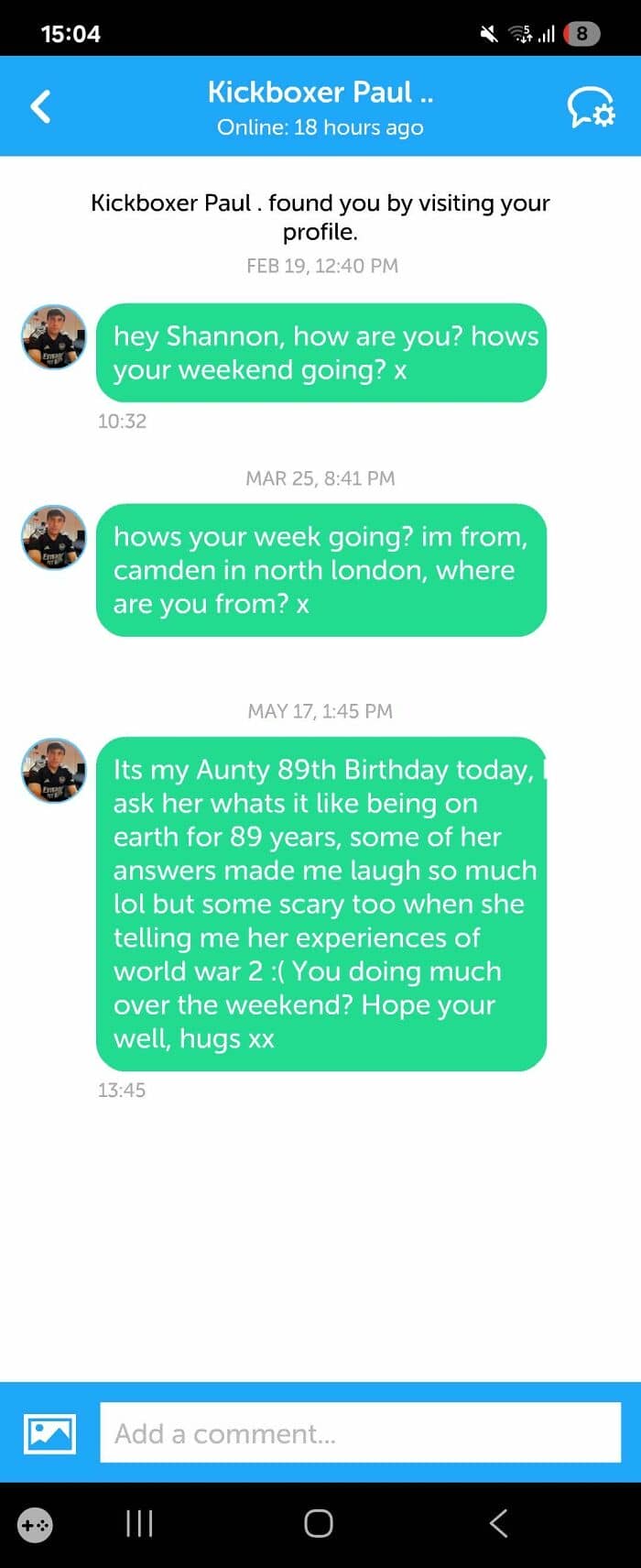The width and height of the screenshot is (641, 1568).
Task: Tap the system home button
Action: 319,1523
